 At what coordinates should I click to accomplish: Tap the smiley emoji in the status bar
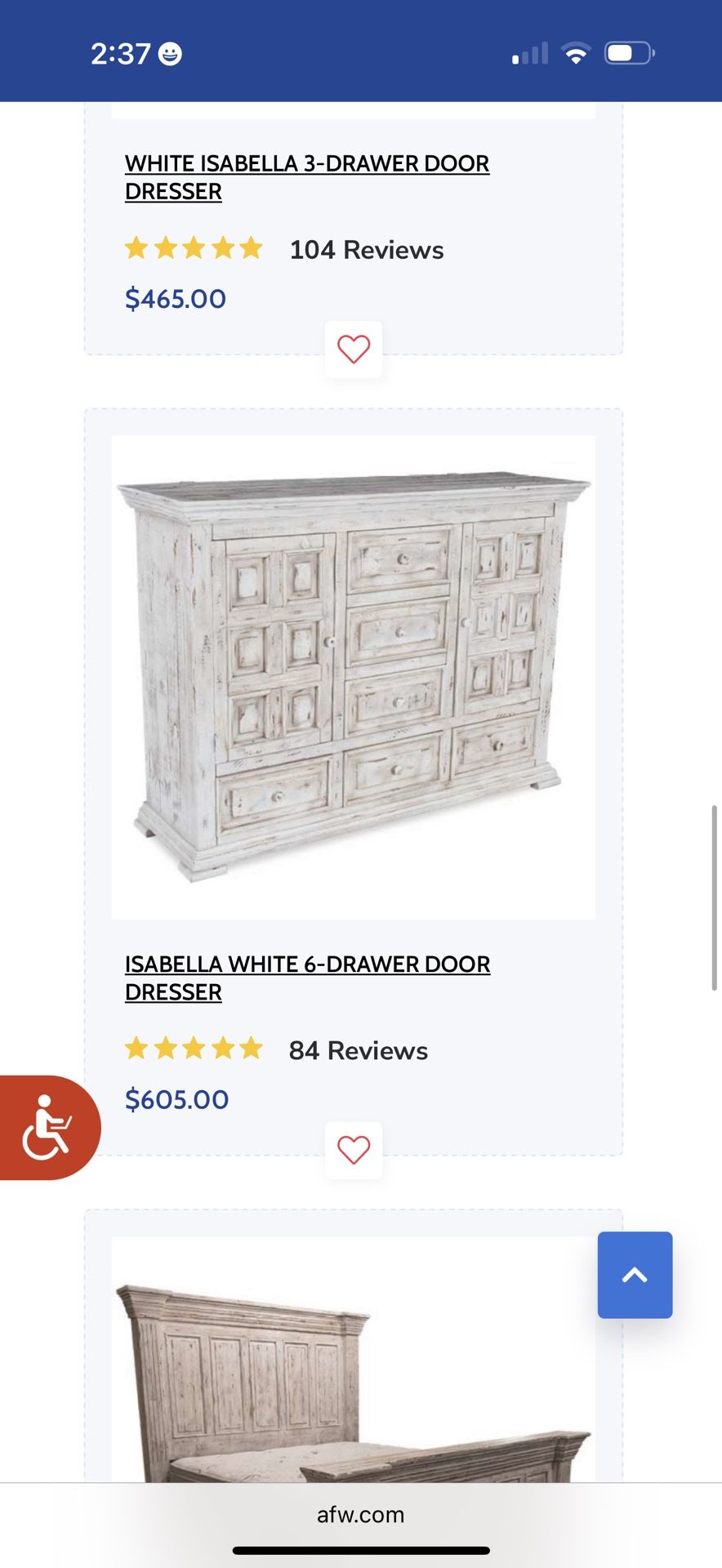167,52
